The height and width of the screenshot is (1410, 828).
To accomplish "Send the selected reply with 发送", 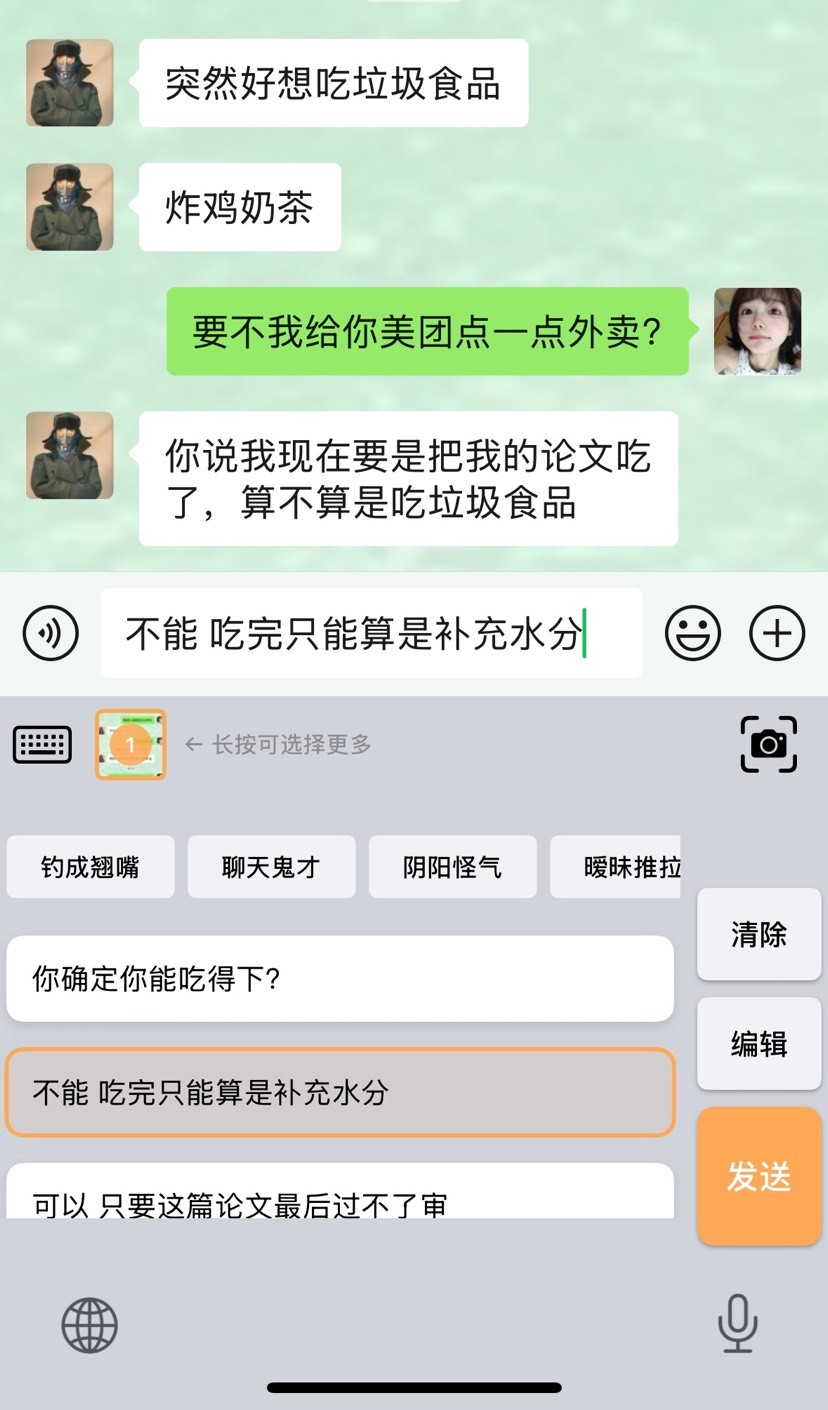I will (x=758, y=1177).
